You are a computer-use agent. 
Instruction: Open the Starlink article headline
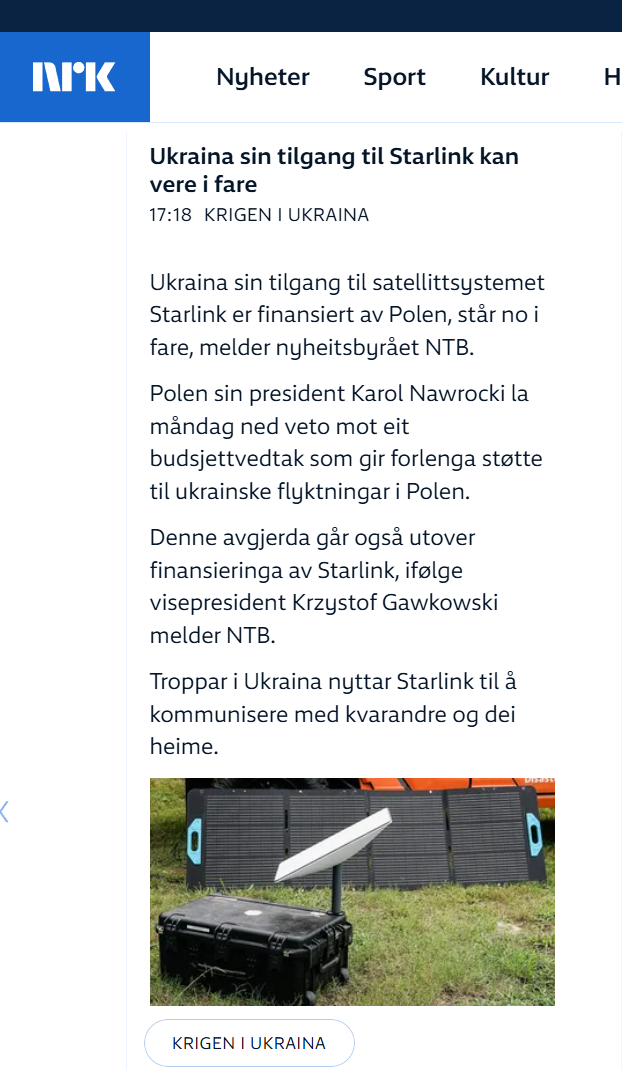click(x=334, y=170)
